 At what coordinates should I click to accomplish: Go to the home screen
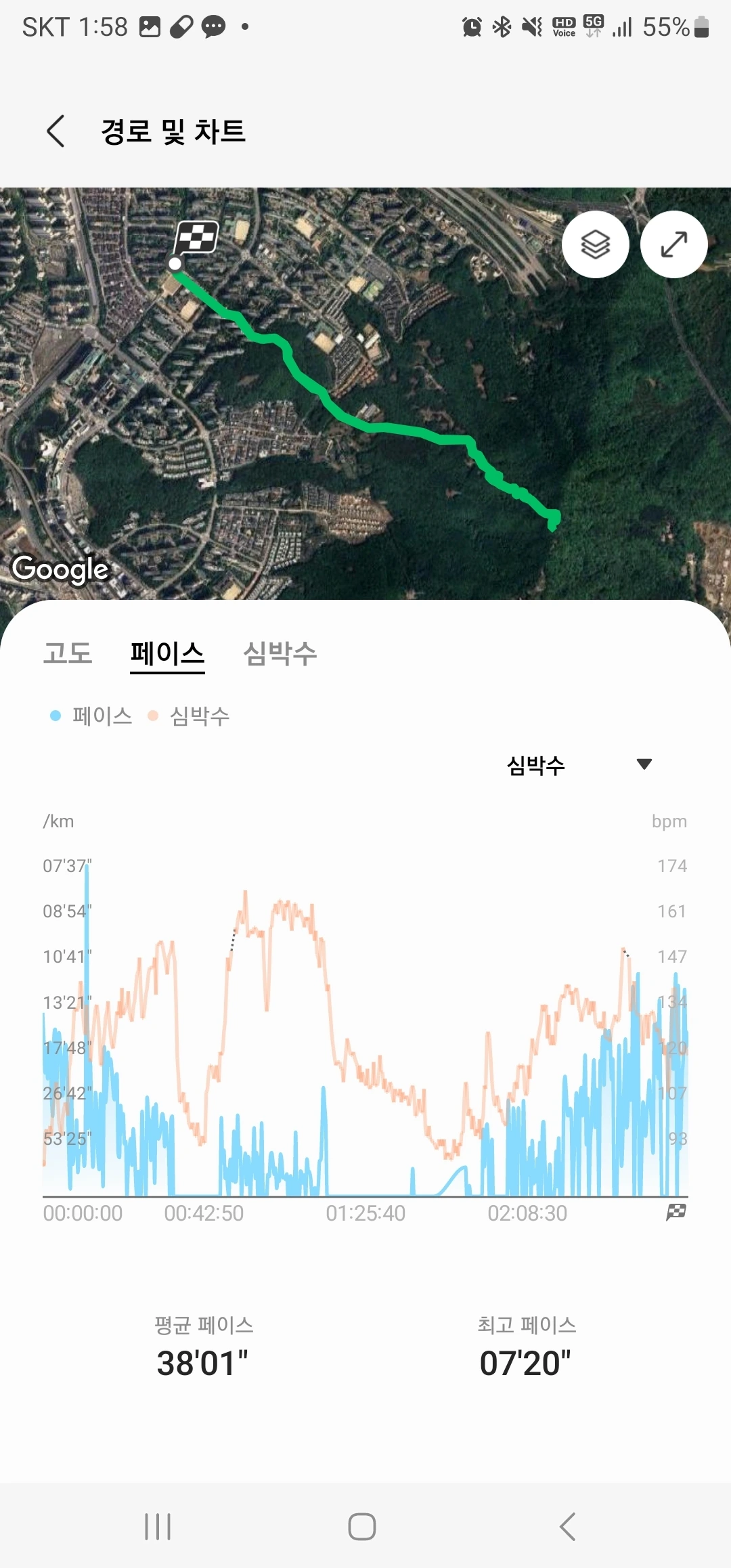tap(362, 1527)
